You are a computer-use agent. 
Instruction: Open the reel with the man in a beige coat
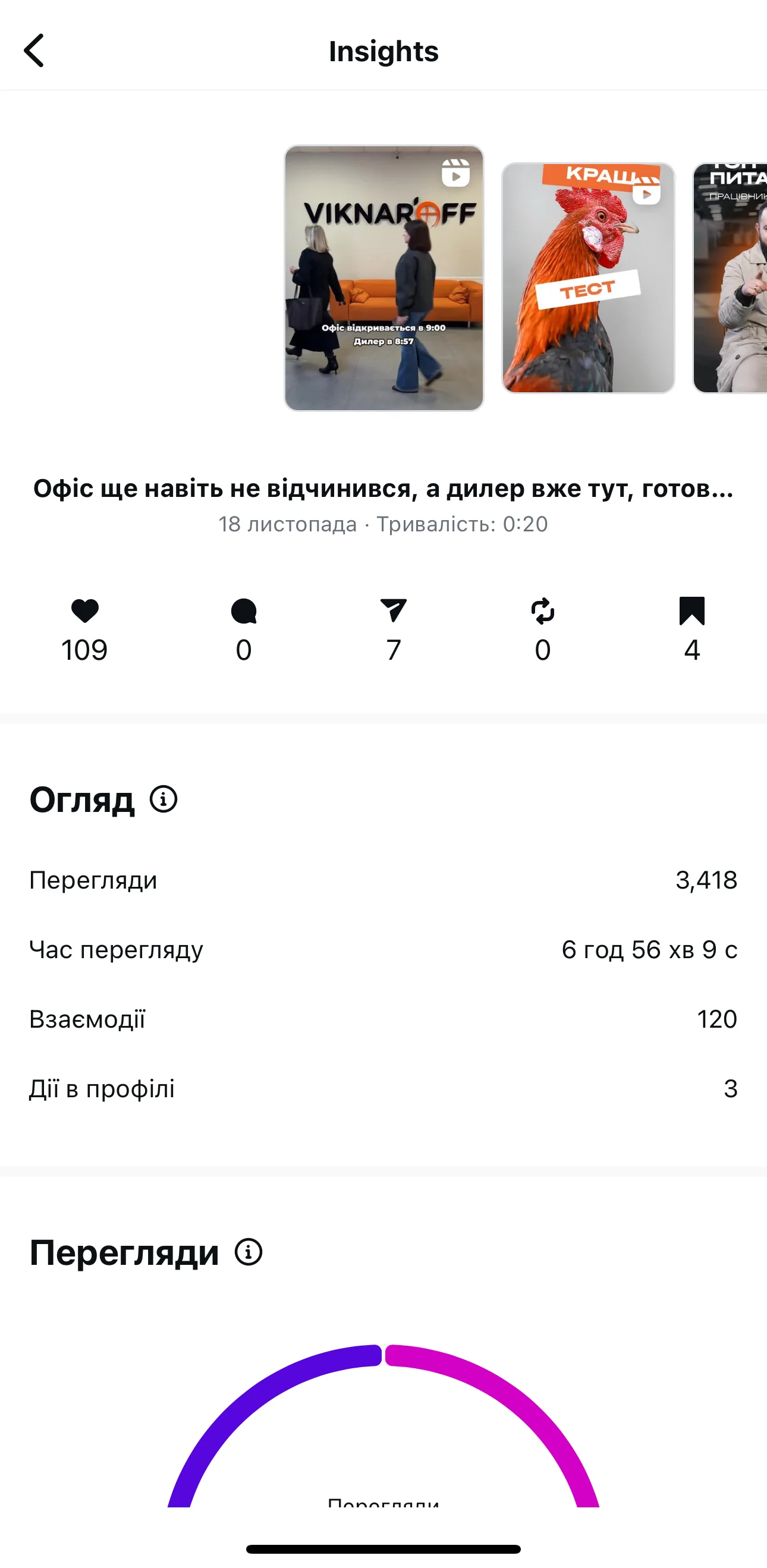(x=731, y=278)
